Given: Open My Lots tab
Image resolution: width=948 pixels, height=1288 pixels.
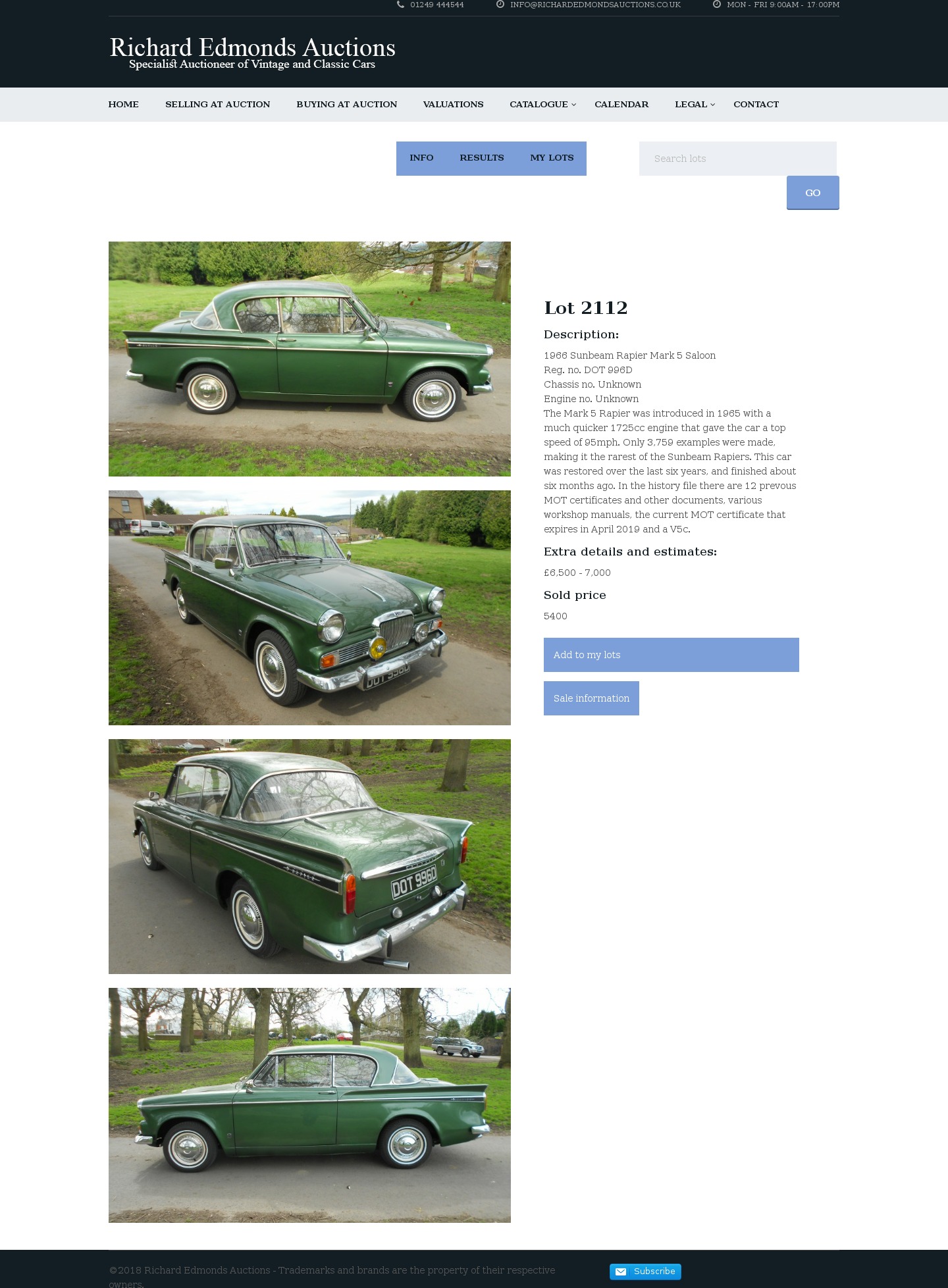Looking at the screenshot, I should click(552, 158).
